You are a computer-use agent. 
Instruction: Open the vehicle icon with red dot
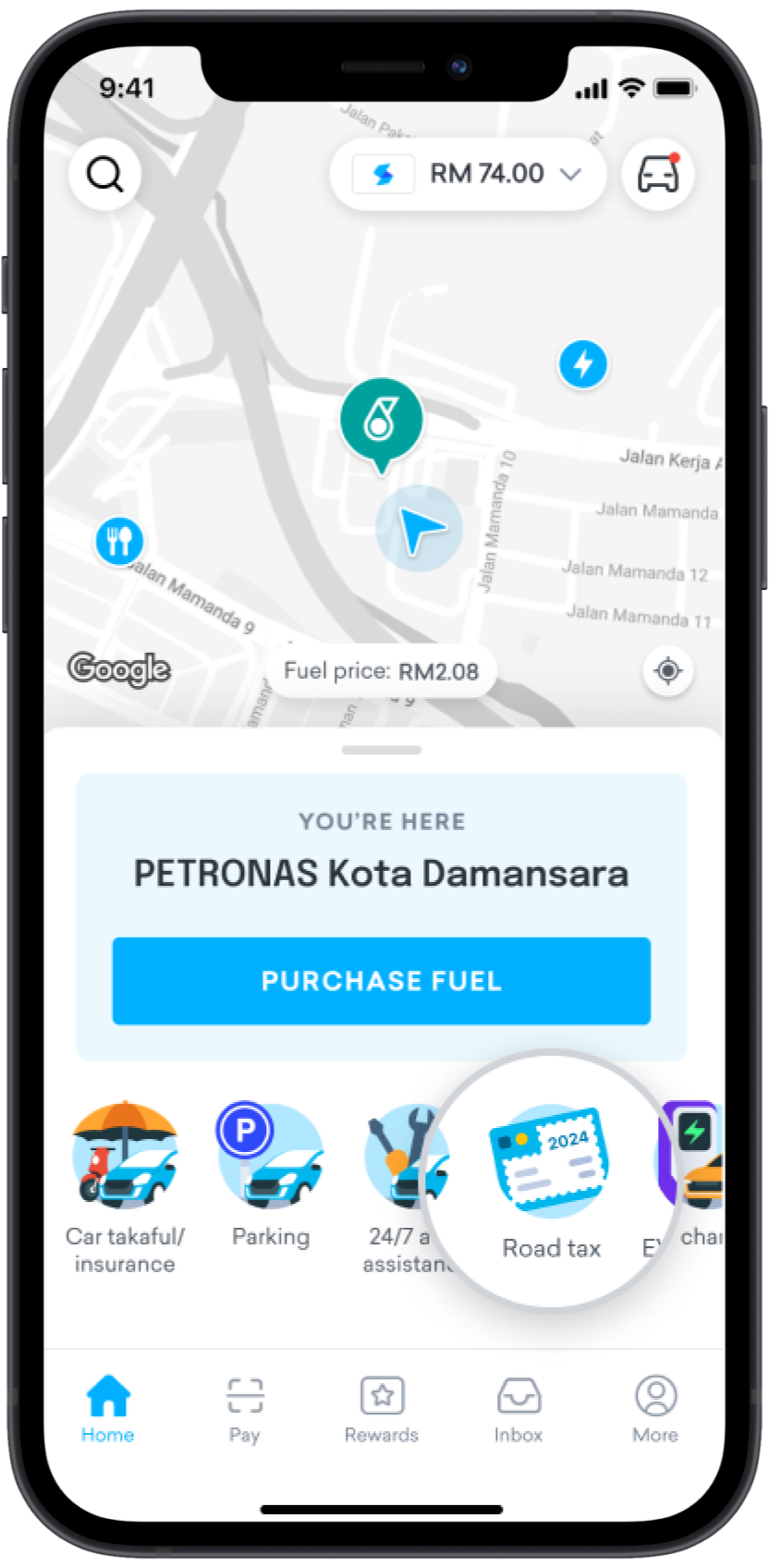coord(657,174)
